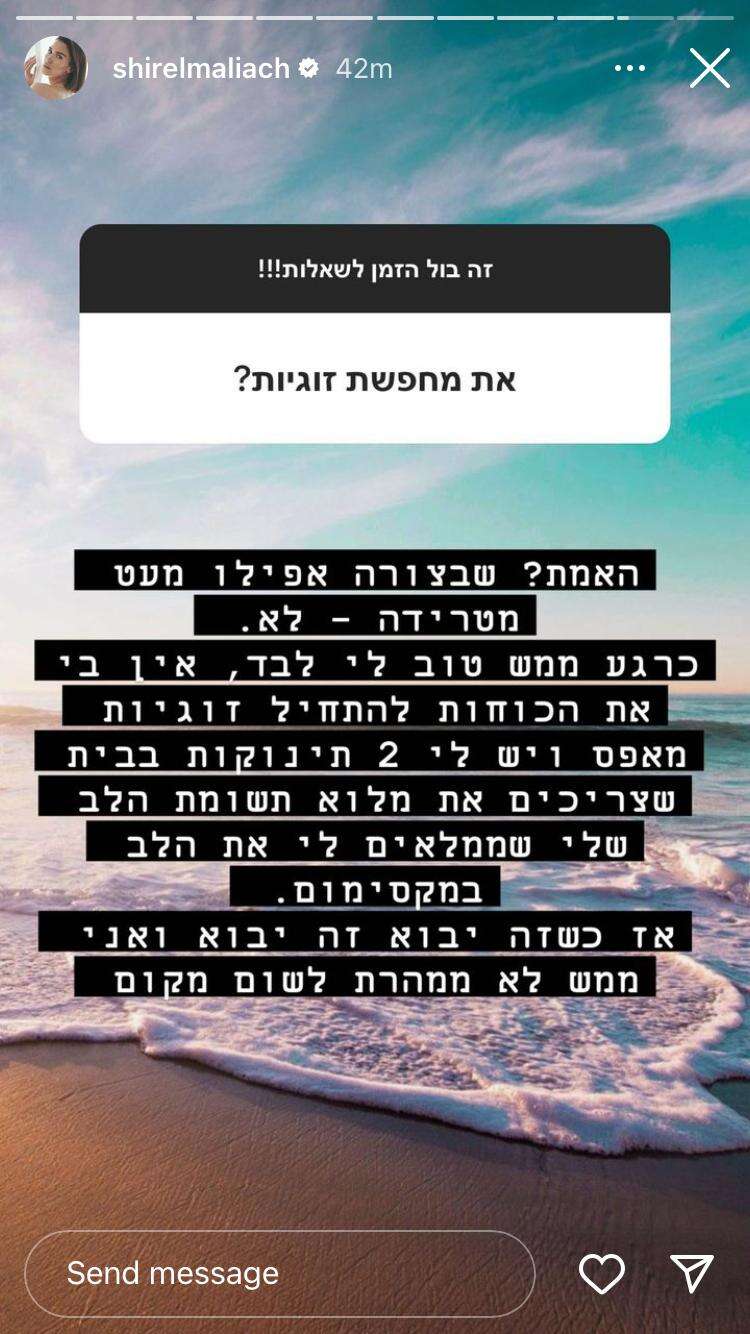
Task: Tap the Send message field
Action: point(279,1273)
